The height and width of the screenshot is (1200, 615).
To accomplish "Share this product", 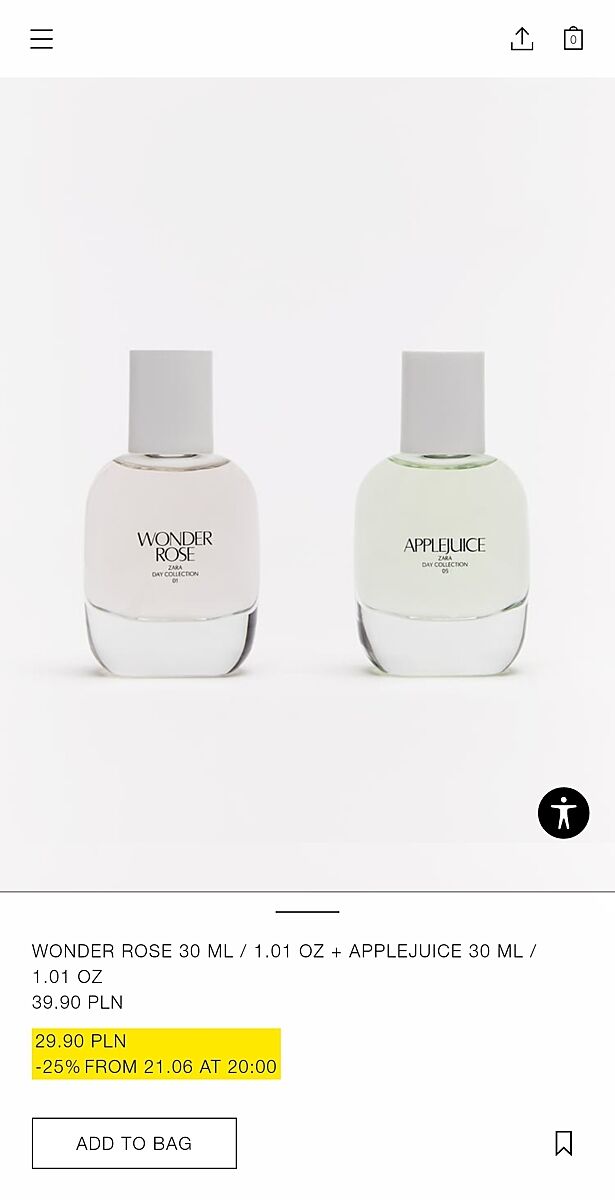I will [x=522, y=39].
